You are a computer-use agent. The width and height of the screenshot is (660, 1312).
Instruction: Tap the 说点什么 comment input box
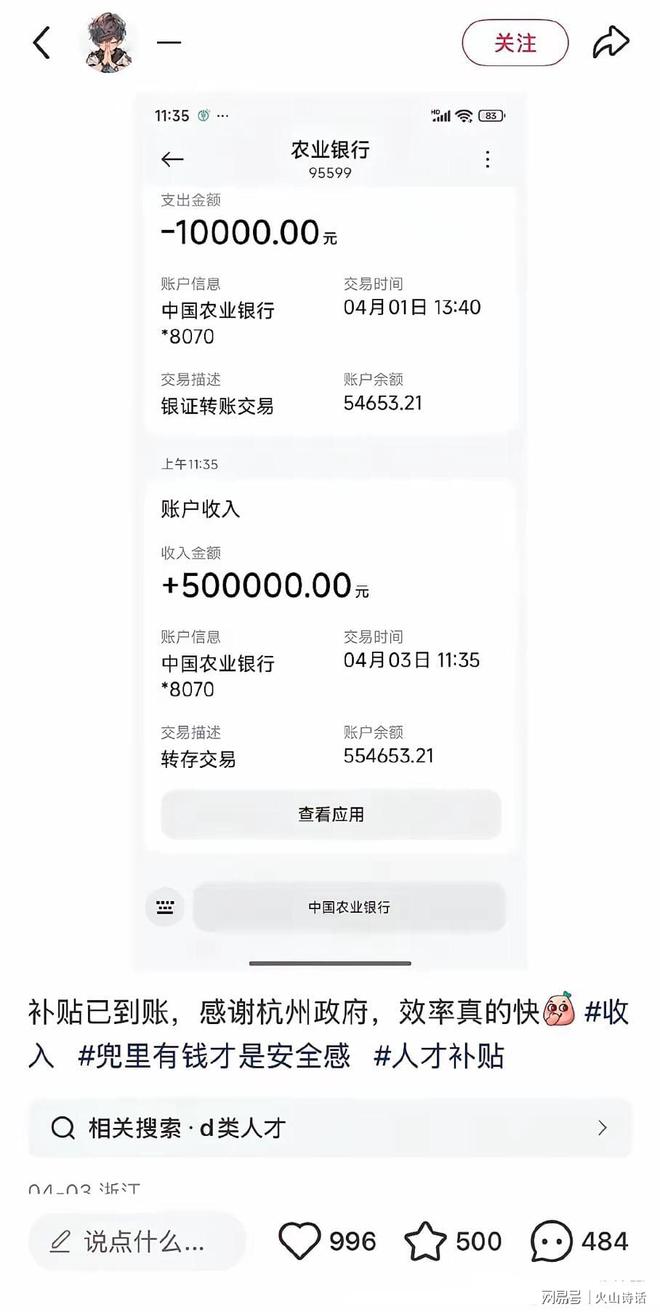[137, 1242]
